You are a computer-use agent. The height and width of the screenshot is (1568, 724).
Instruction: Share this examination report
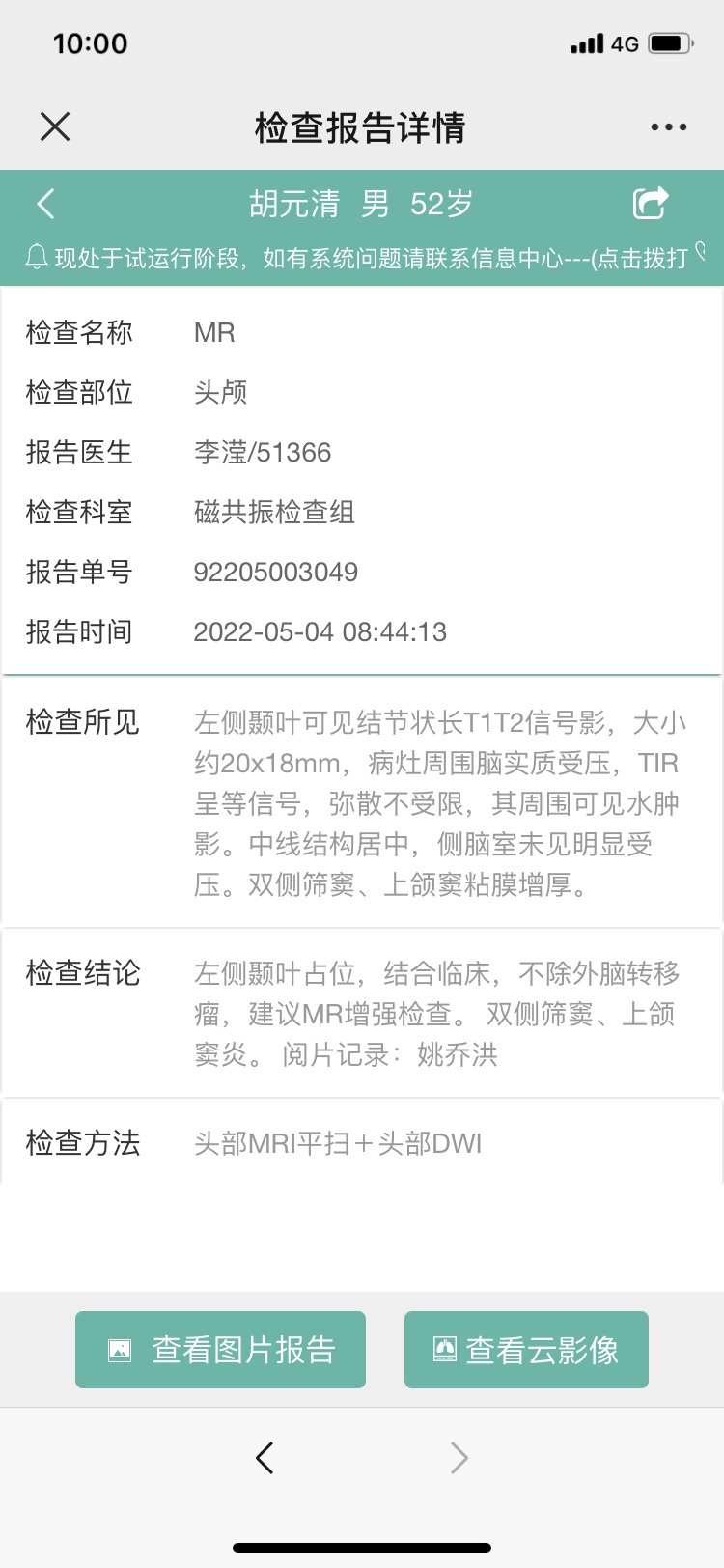(x=651, y=203)
